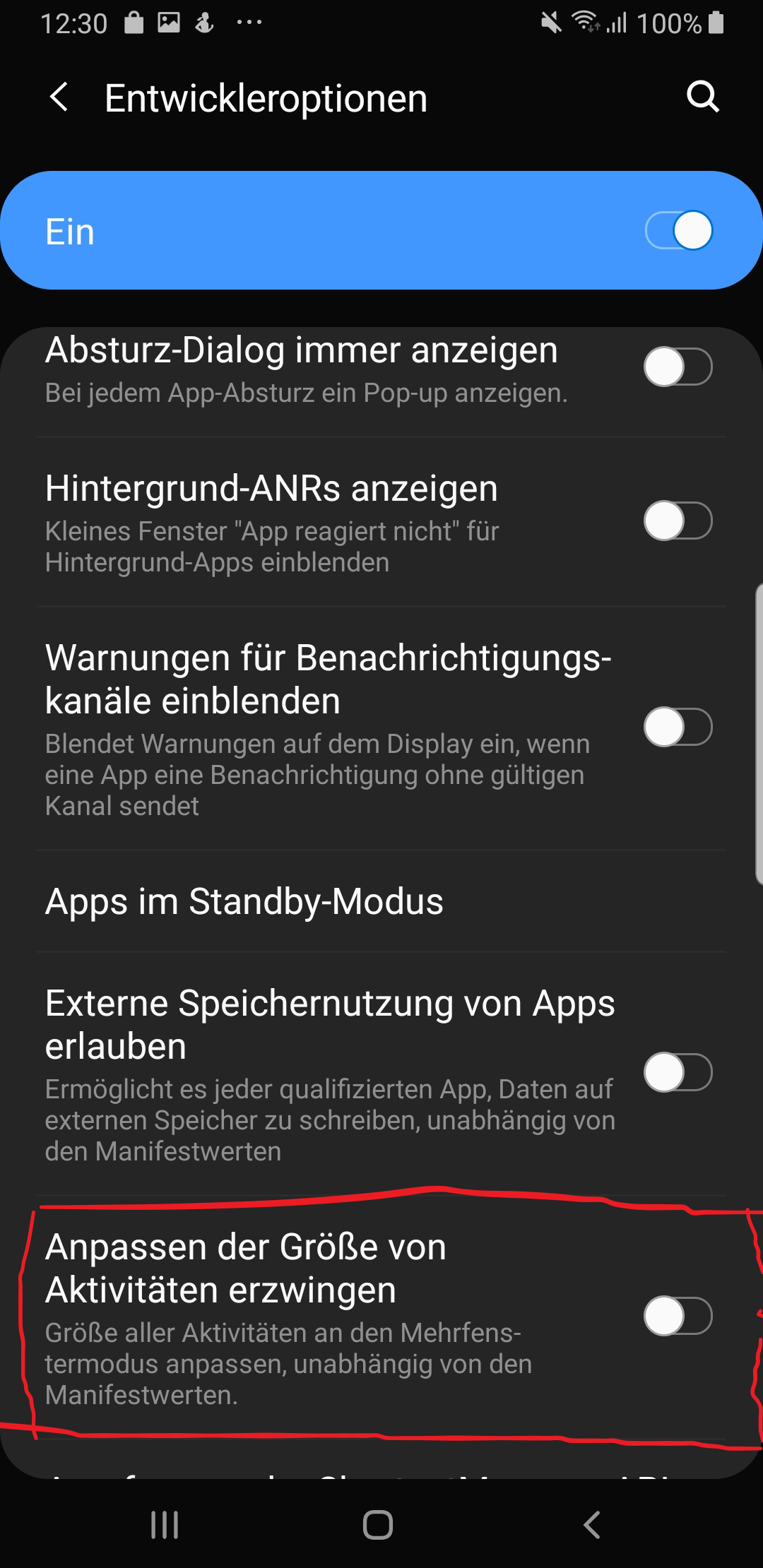Open recent apps from navigation bar

[x=165, y=1525]
